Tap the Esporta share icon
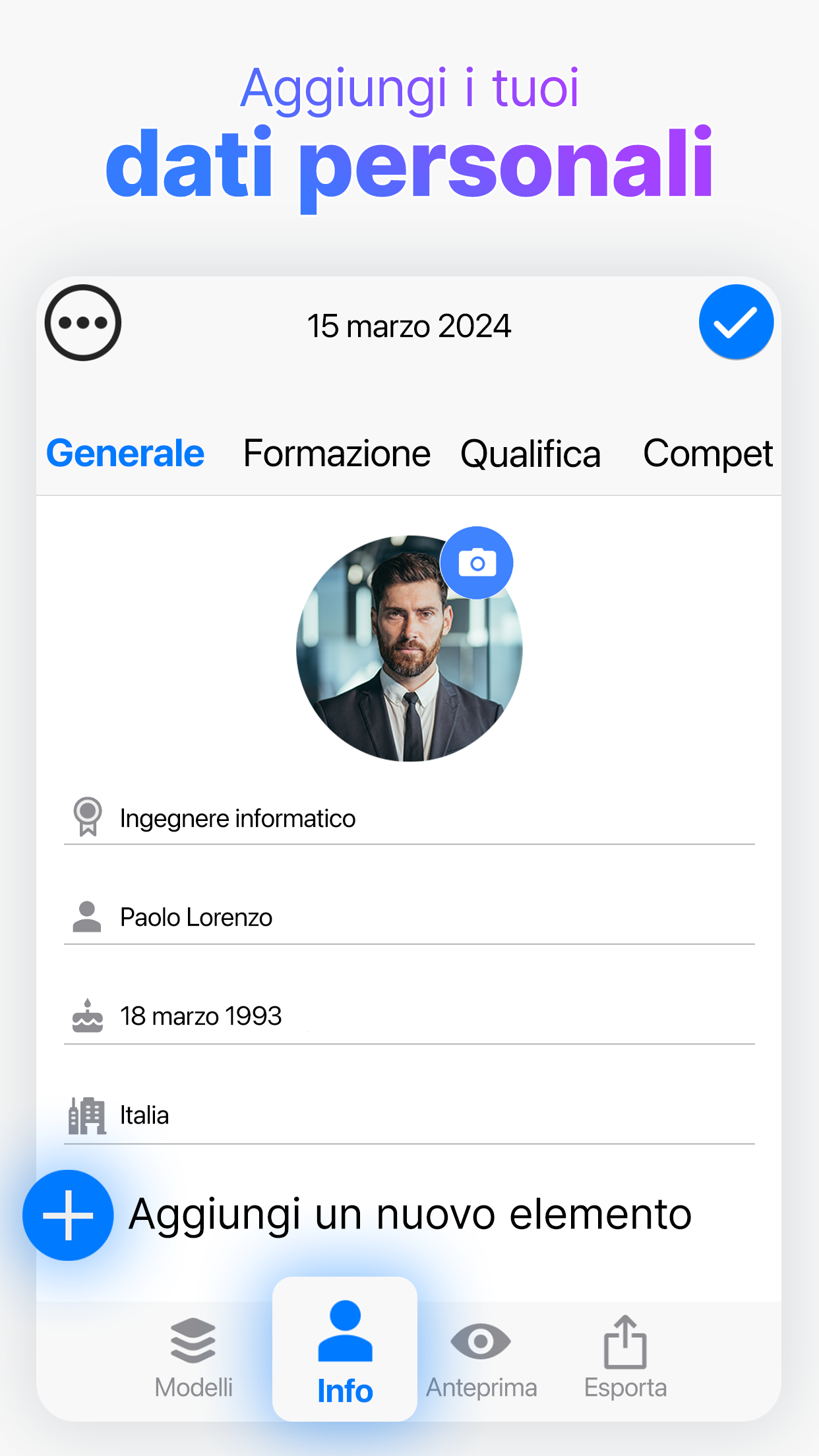Screen dimensions: 819x1456 pyautogui.click(x=624, y=1342)
